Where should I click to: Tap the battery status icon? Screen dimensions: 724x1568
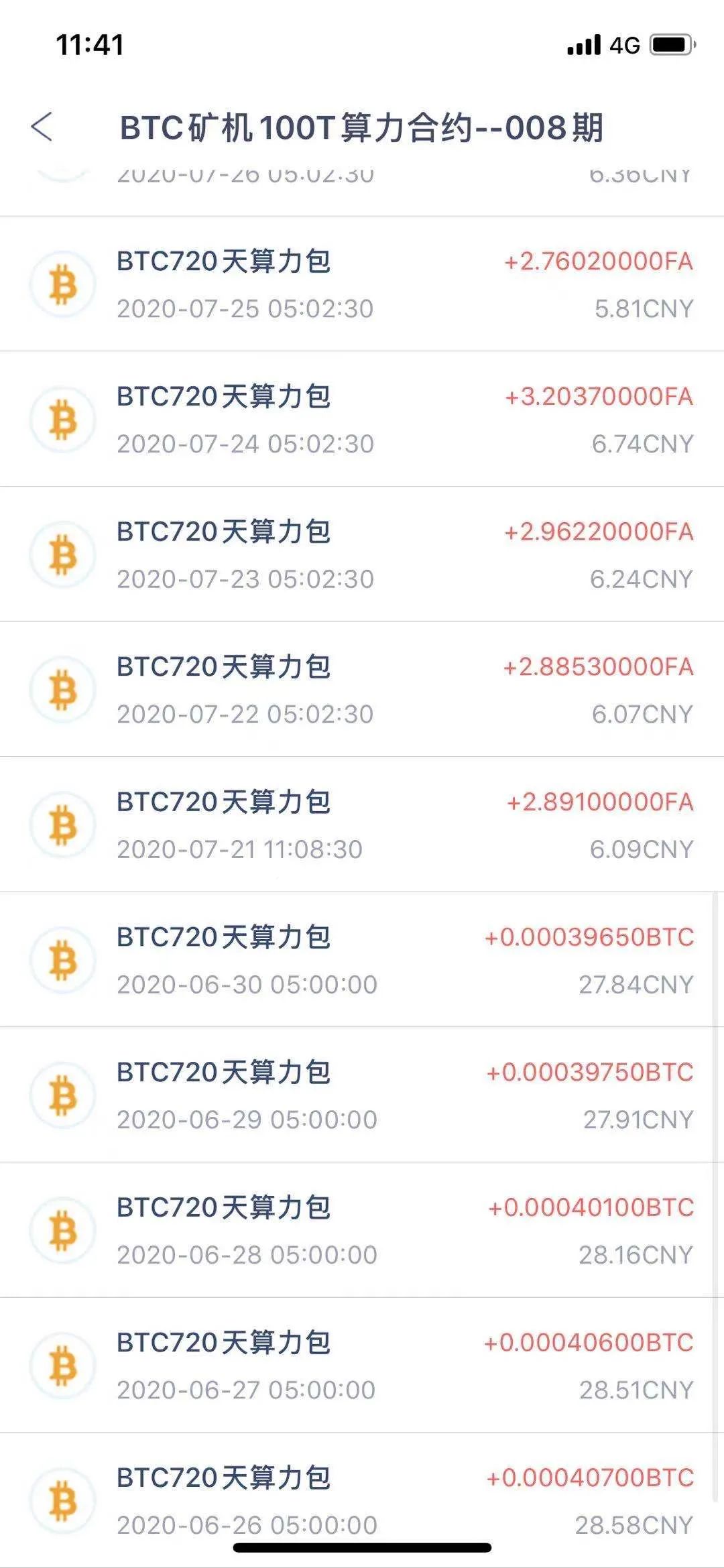tap(670, 42)
